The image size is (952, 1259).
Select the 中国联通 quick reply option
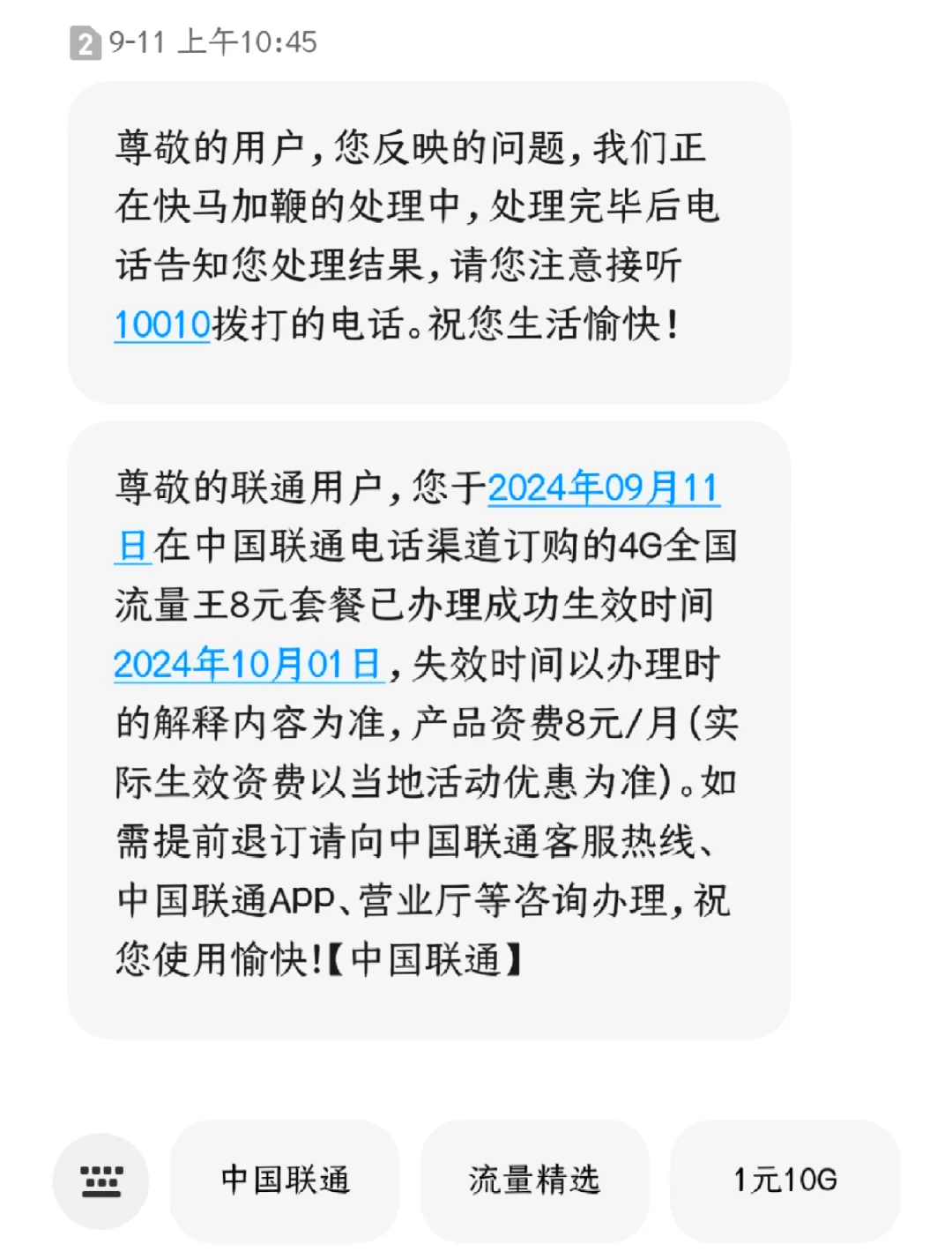pyautogui.click(x=284, y=1180)
